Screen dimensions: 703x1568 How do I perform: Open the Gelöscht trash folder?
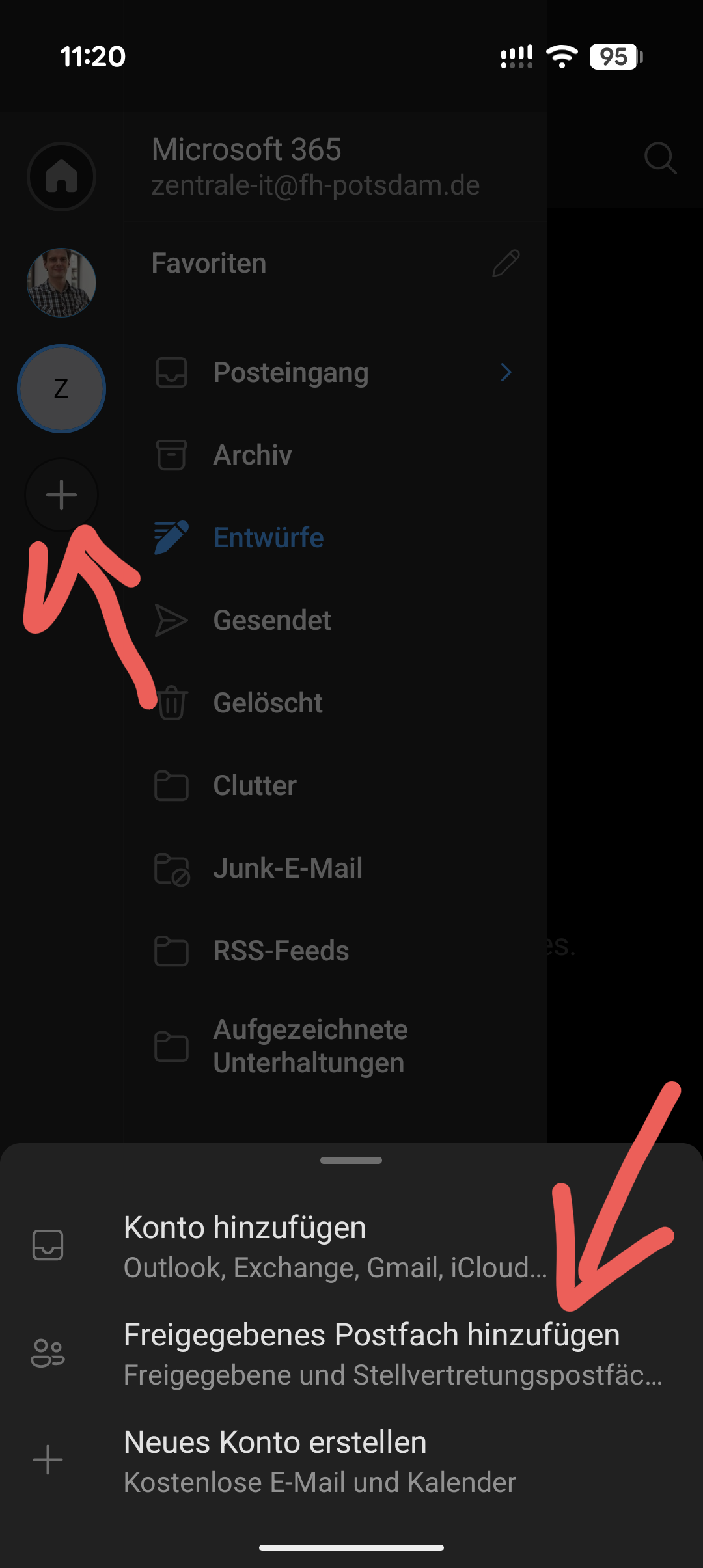(x=268, y=703)
